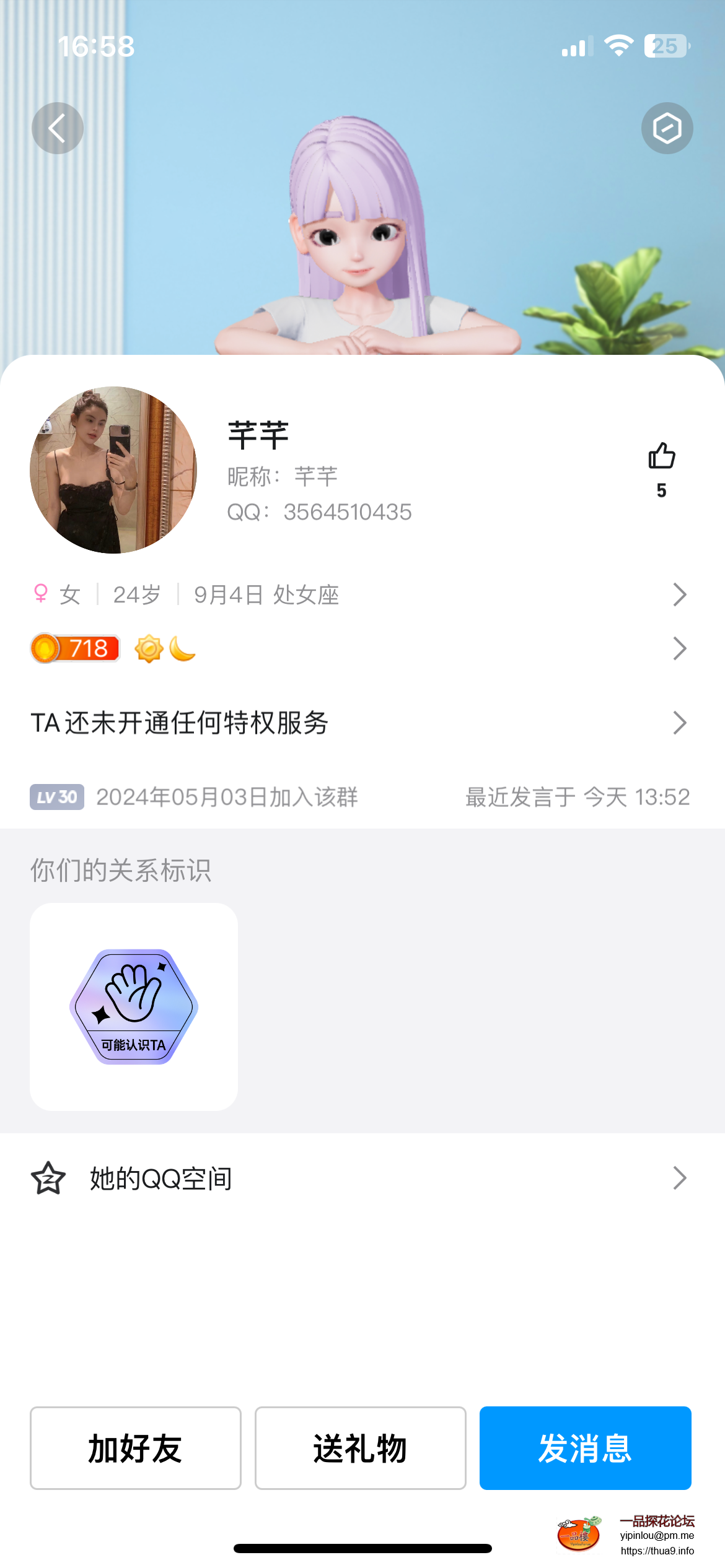Screen dimensions: 725x1568
Task: Go back using the arrow icon
Action: pos(57,128)
